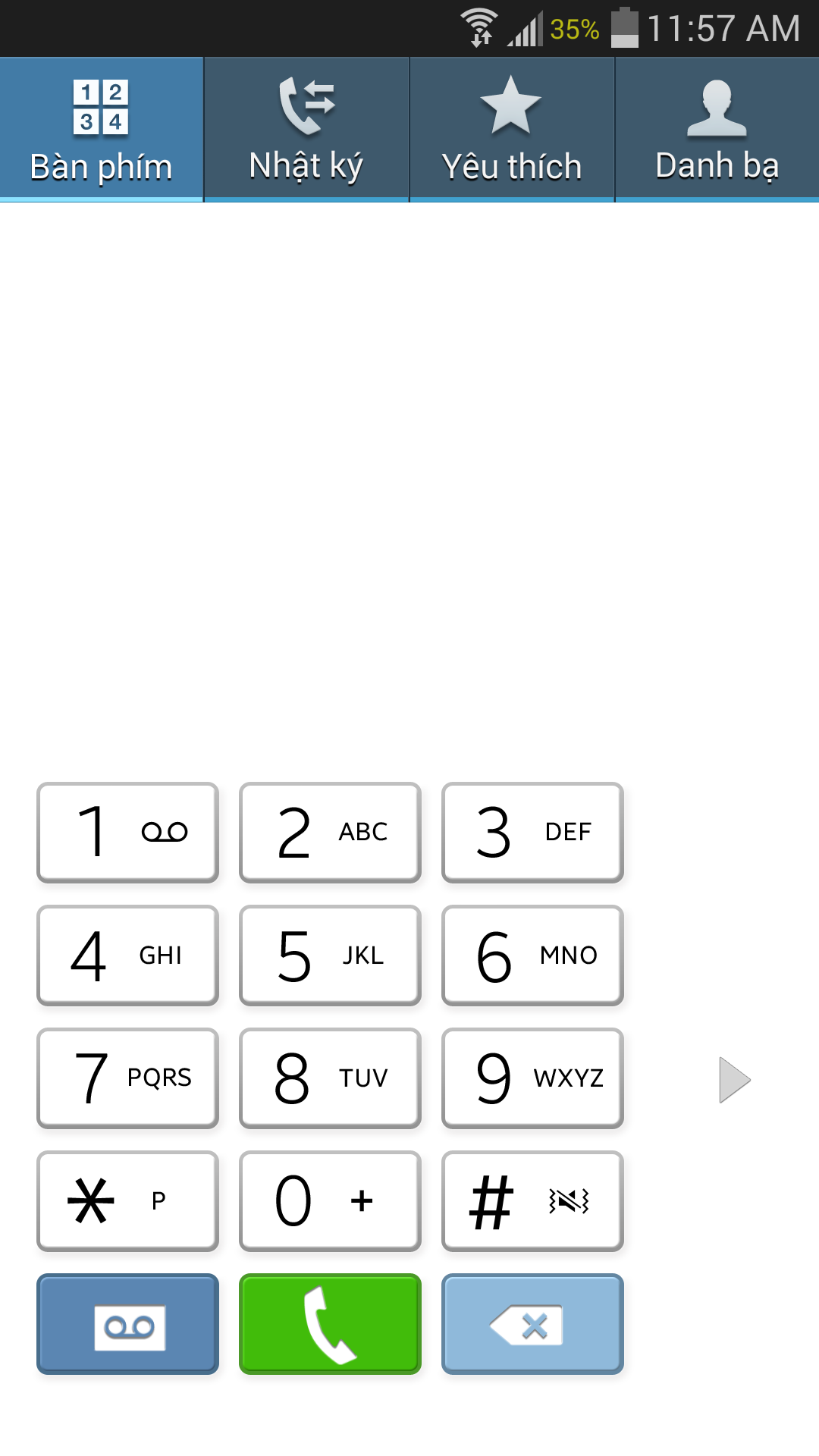
Task: Enter digit 7 PQRS
Action: 127,1078
